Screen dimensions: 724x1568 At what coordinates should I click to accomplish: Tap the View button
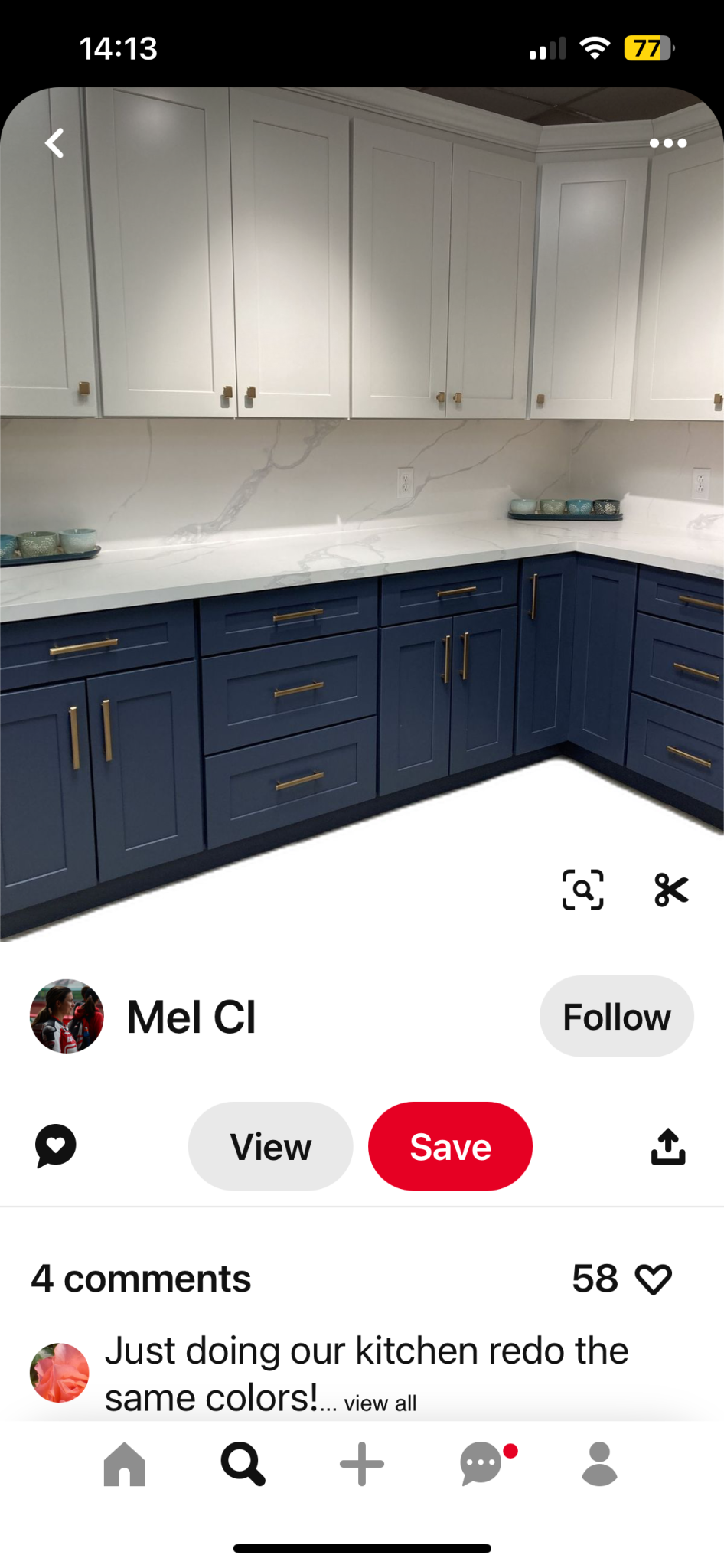(x=270, y=1146)
